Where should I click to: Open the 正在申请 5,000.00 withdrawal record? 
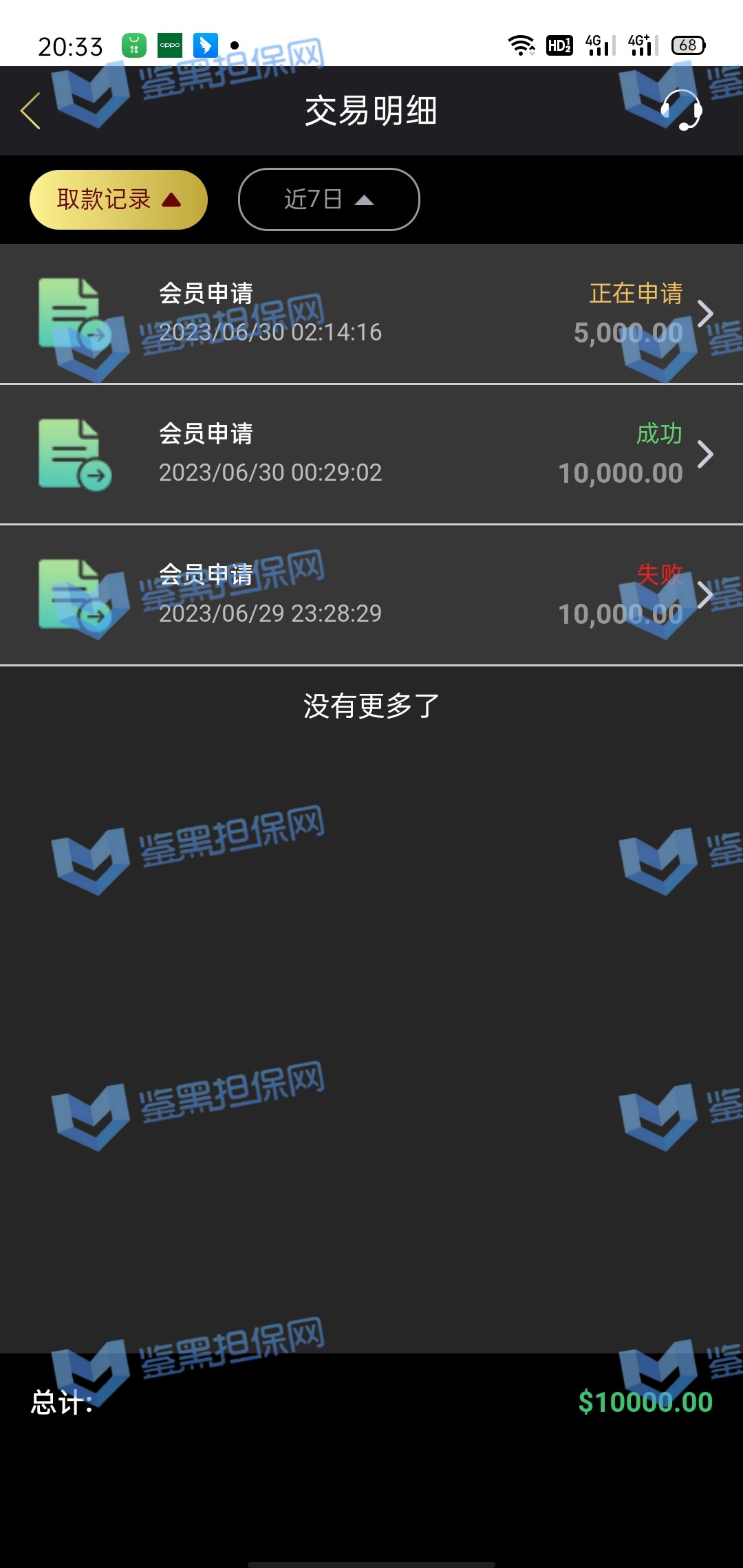pyautogui.click(x=371, y=314)
